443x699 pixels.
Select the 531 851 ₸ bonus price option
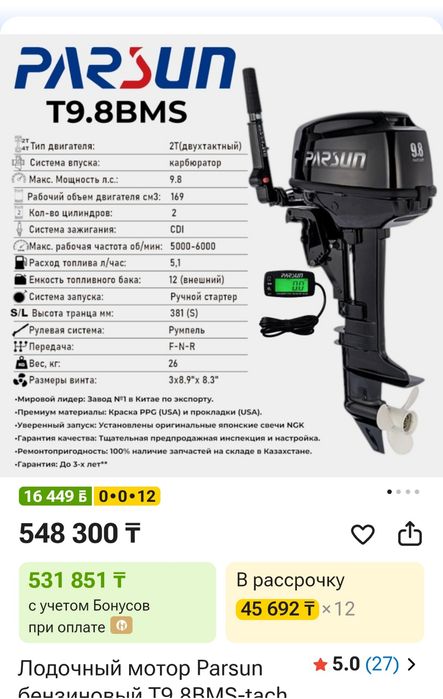pyautogui.click(x=117, y=602)
